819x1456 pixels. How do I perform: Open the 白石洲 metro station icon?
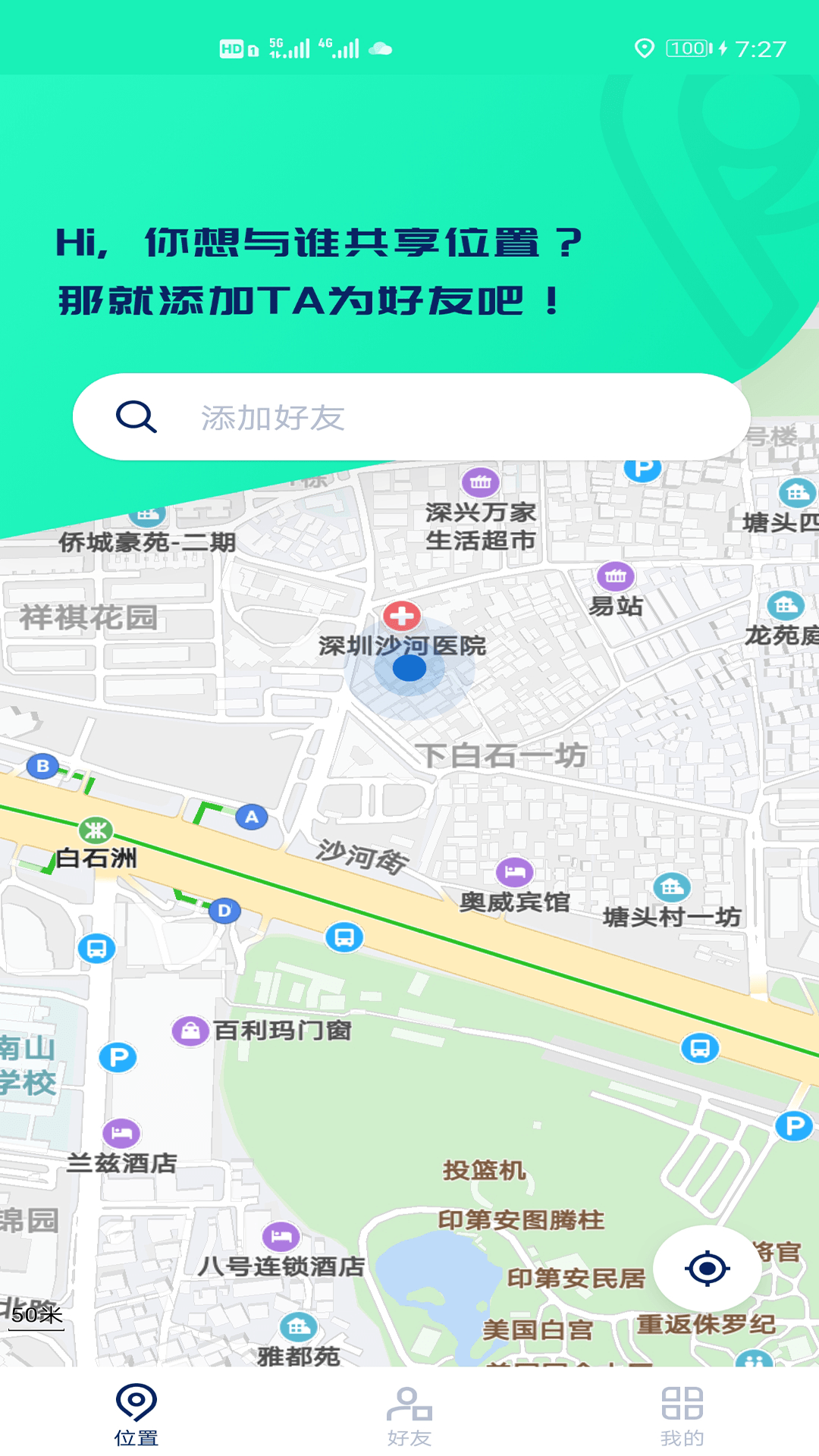click(94, 830)
